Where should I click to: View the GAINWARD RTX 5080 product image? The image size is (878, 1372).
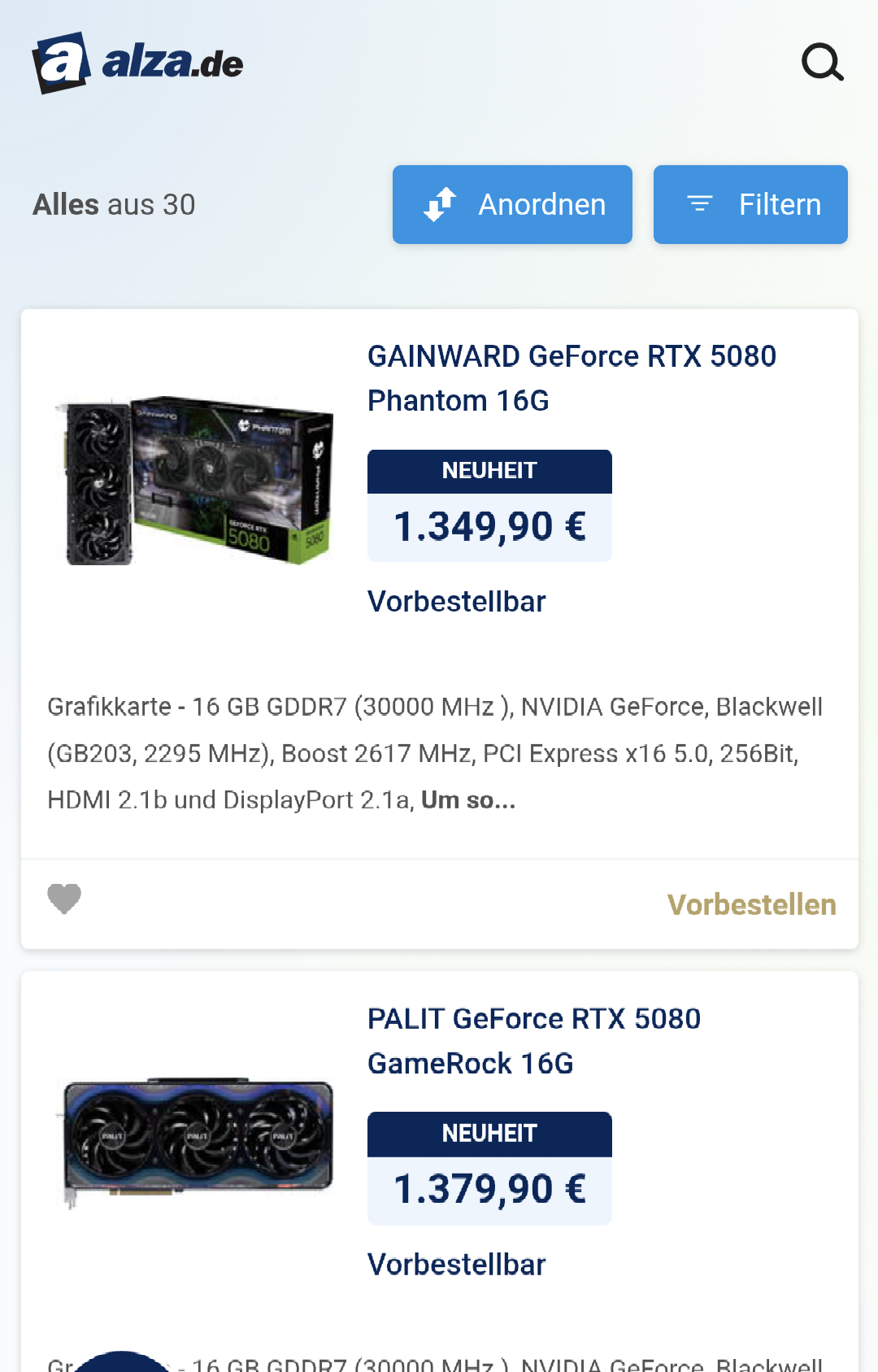(195, 480)
